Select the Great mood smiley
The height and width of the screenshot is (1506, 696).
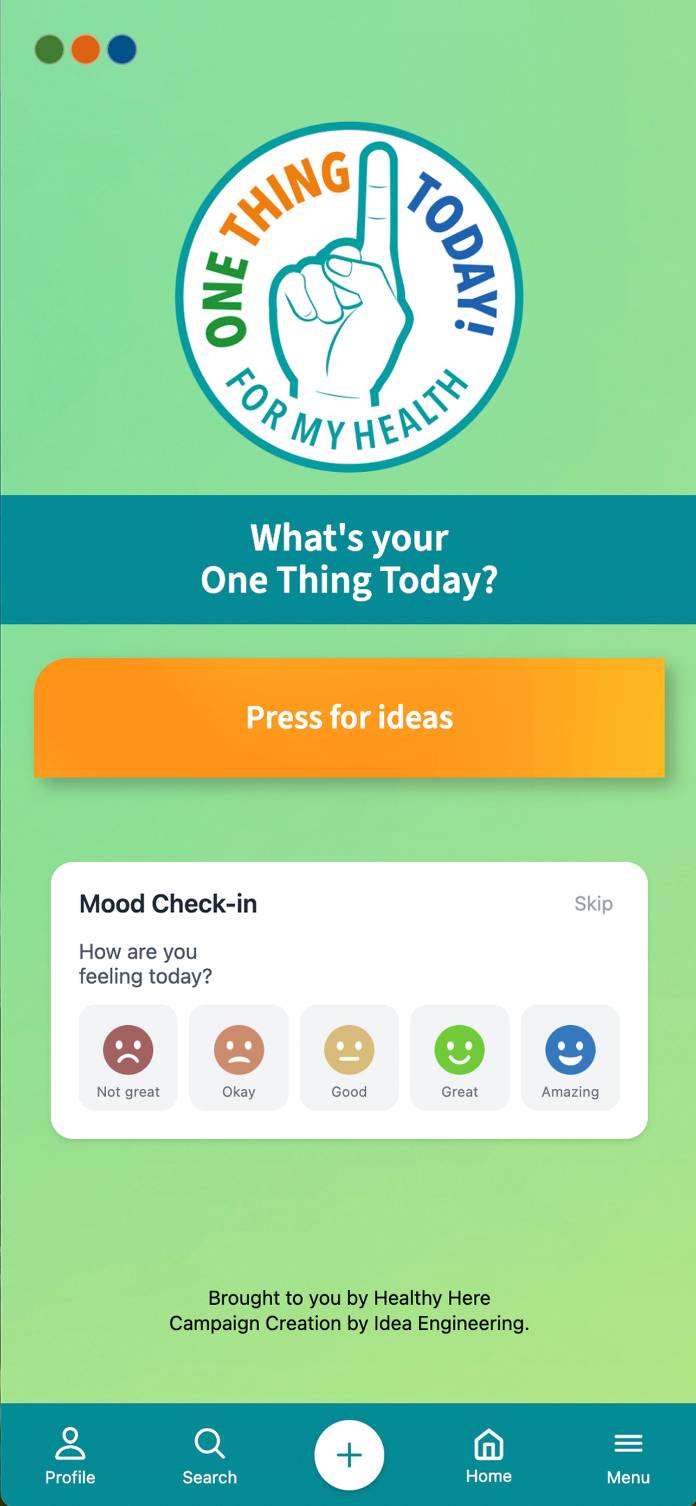pyautogui.click(x=460, y=1058)
